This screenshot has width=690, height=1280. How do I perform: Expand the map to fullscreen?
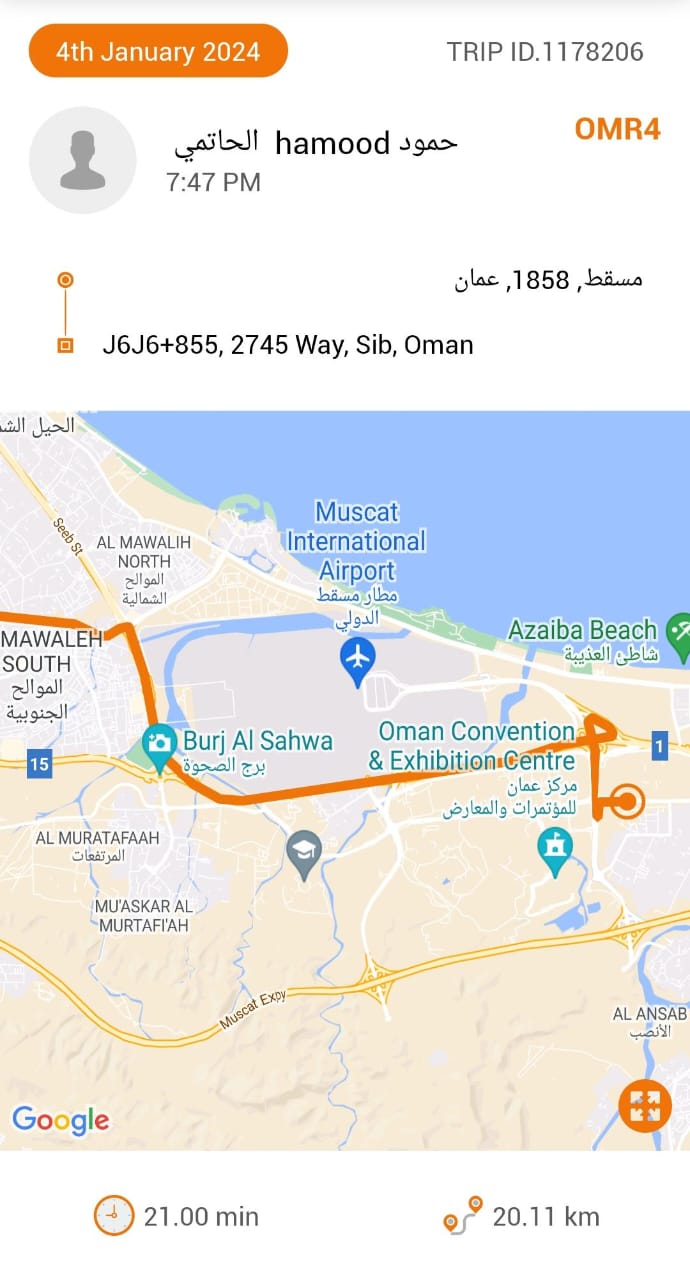pos(645,1106)
